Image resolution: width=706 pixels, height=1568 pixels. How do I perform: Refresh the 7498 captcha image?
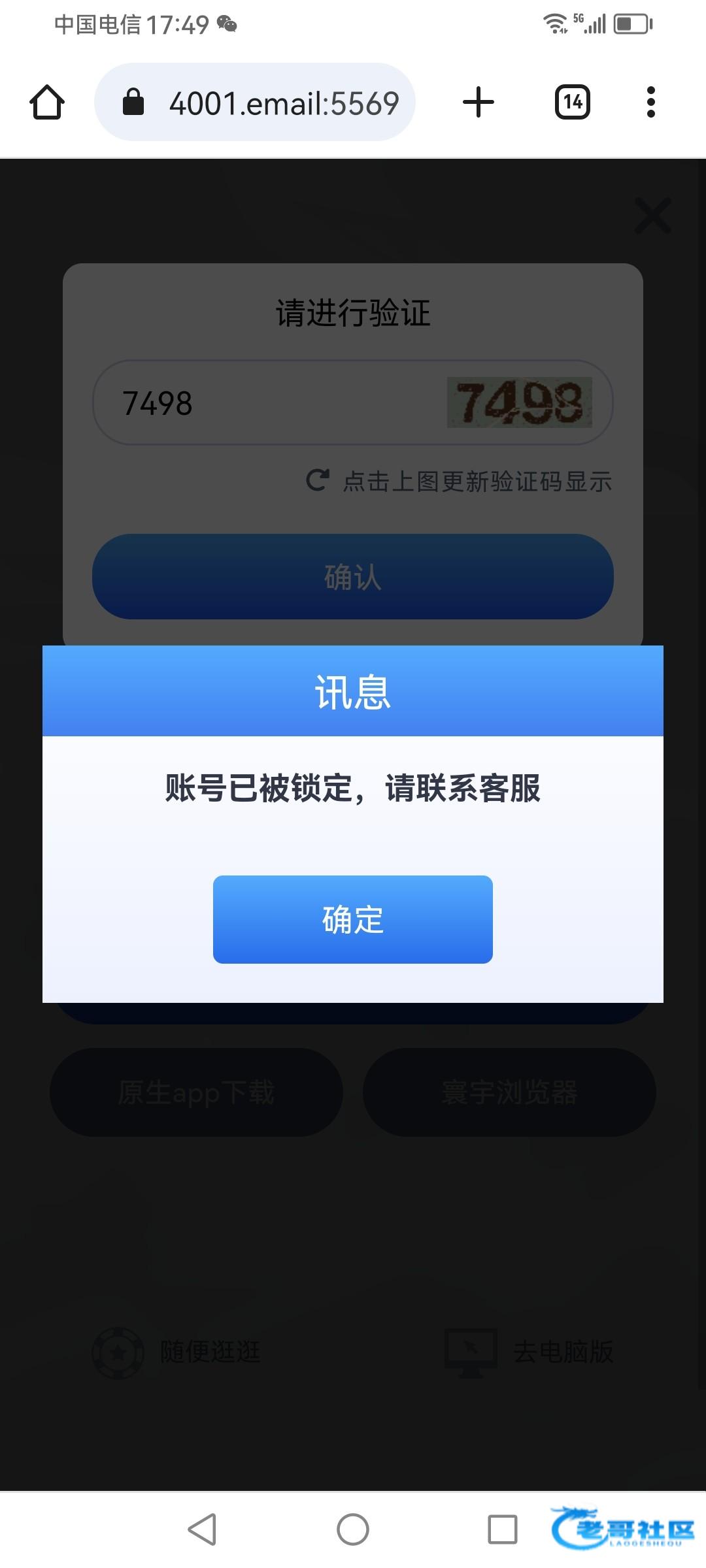[x=519, y=402]
